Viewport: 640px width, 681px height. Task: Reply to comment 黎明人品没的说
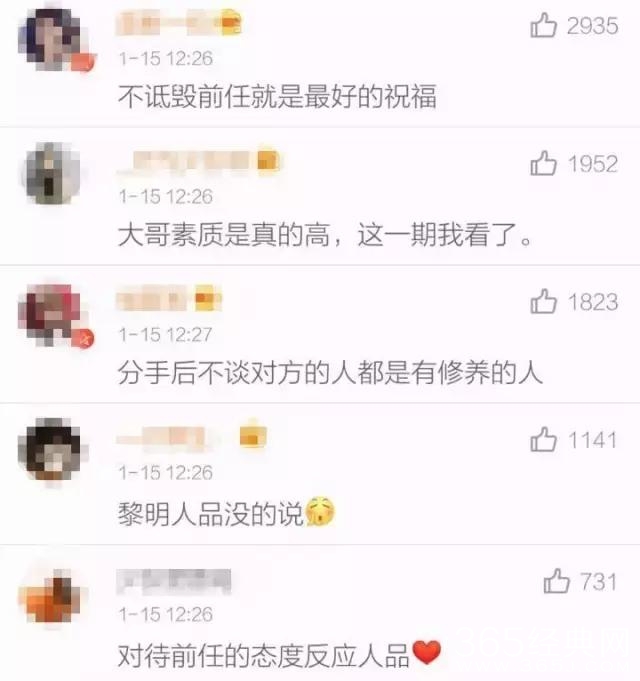click(x=210, y=514)
